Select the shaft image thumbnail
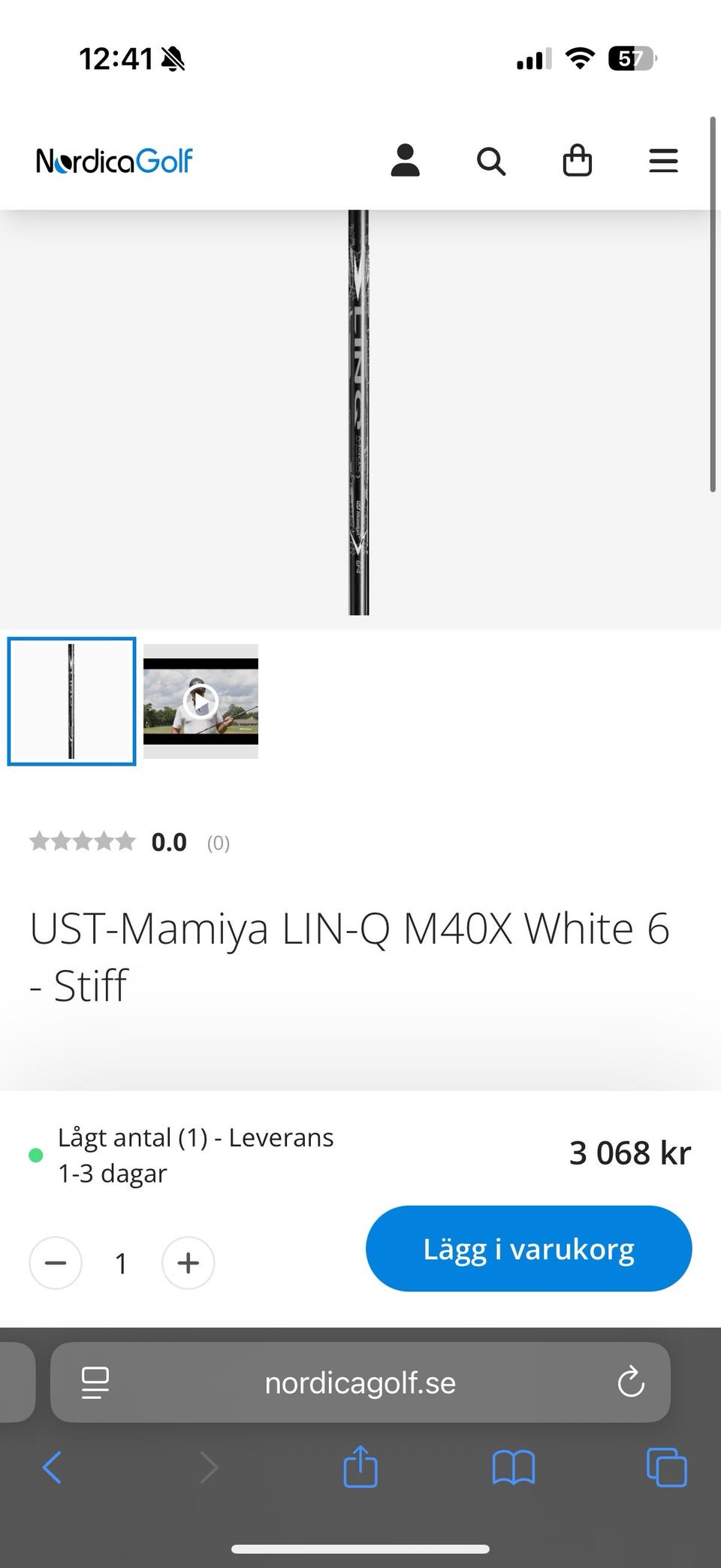Viewport: 721px width, 1568px height. click(72, 701)
